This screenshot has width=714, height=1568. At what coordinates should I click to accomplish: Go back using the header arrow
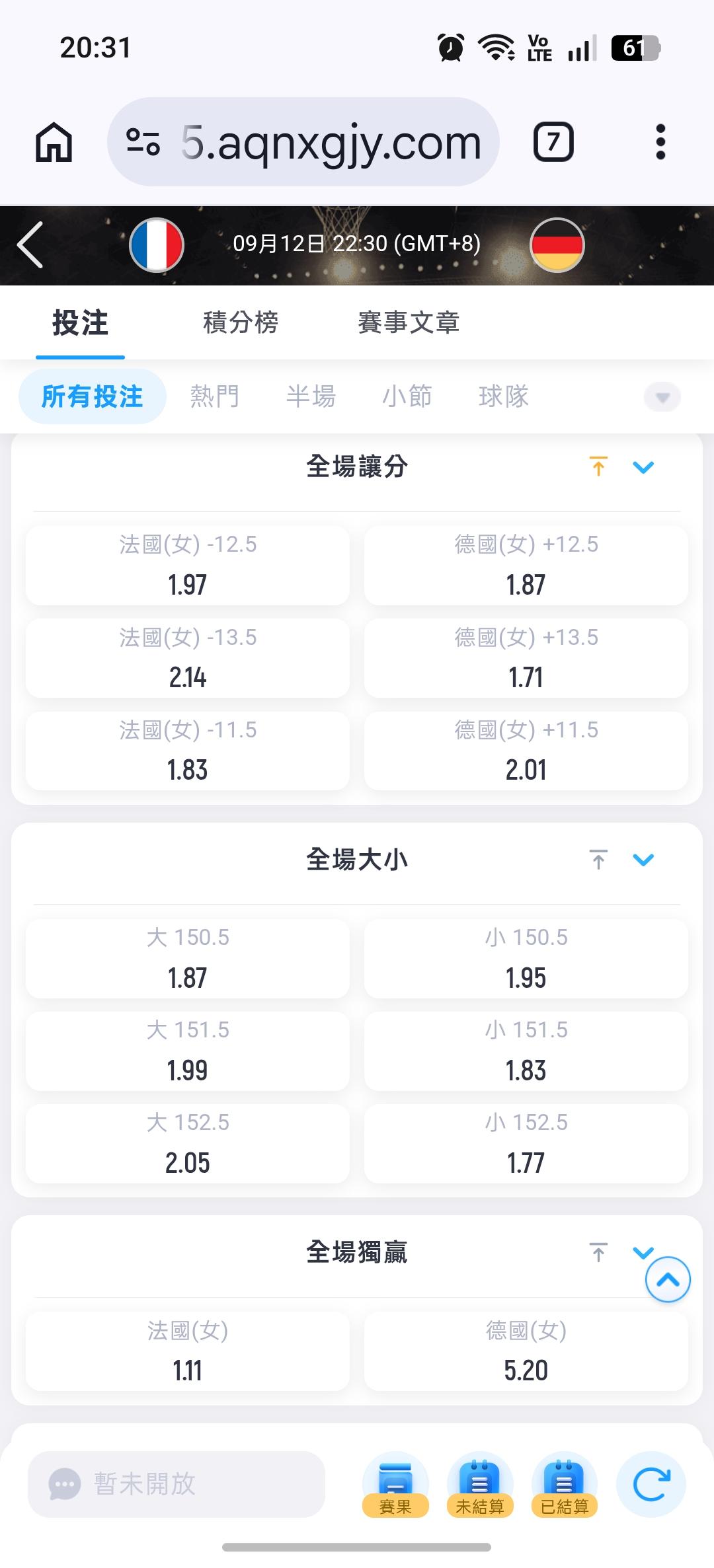point(30,244)
